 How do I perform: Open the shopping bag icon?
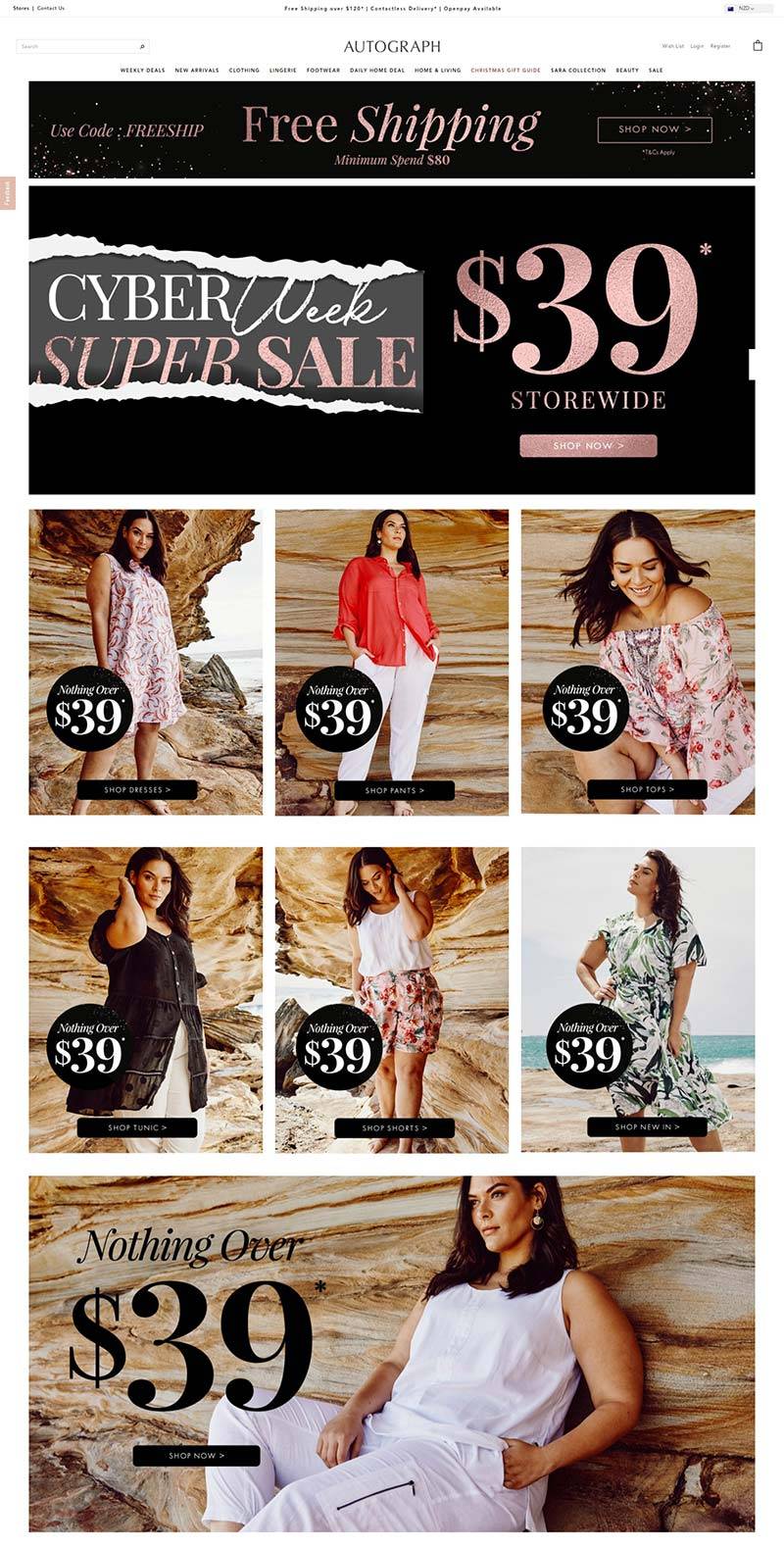[758, 45]
